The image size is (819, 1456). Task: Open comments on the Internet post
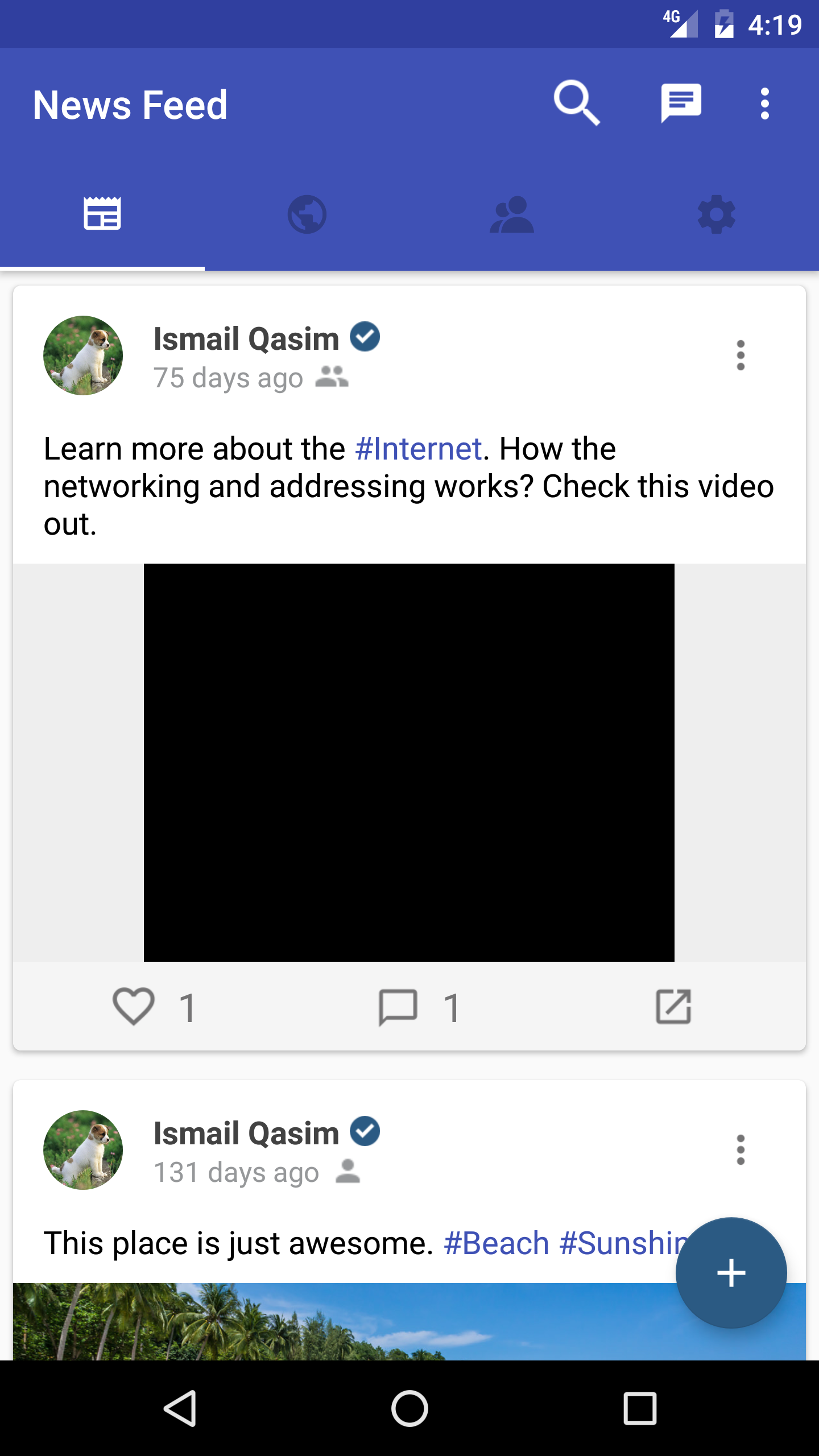(x=398, y=1007)
